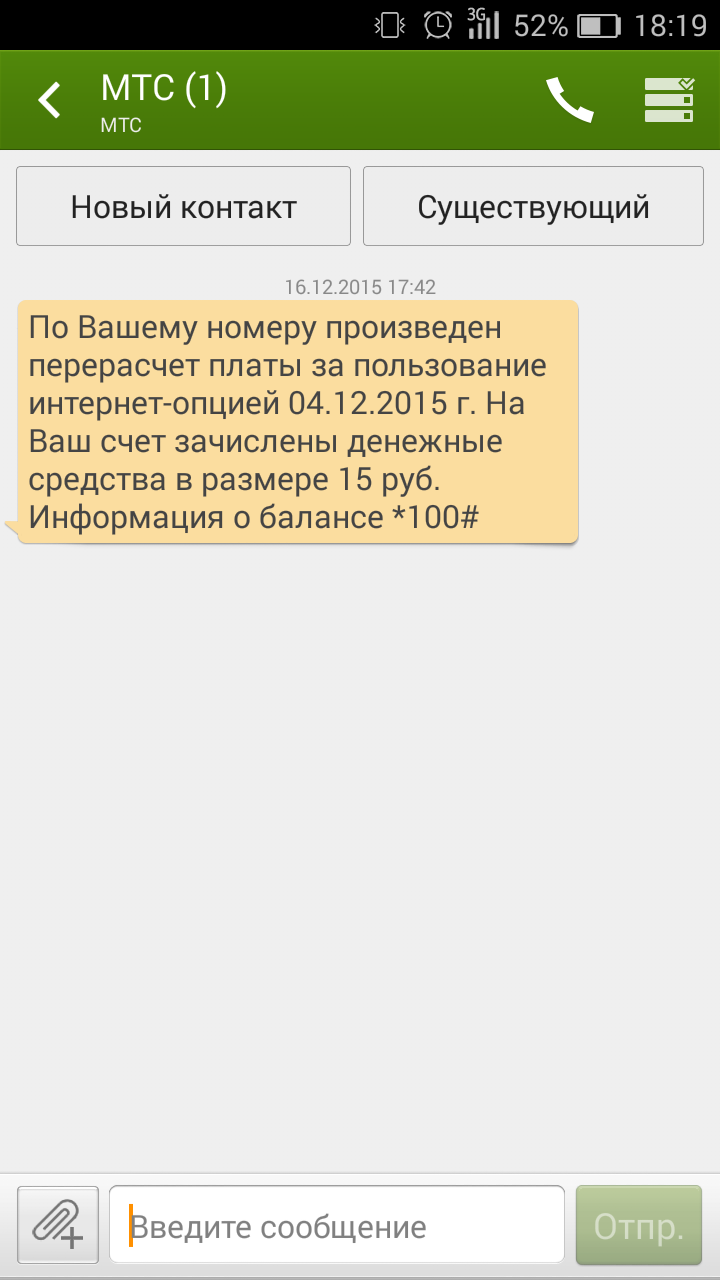Call the MTS contact

coord(570,100)
